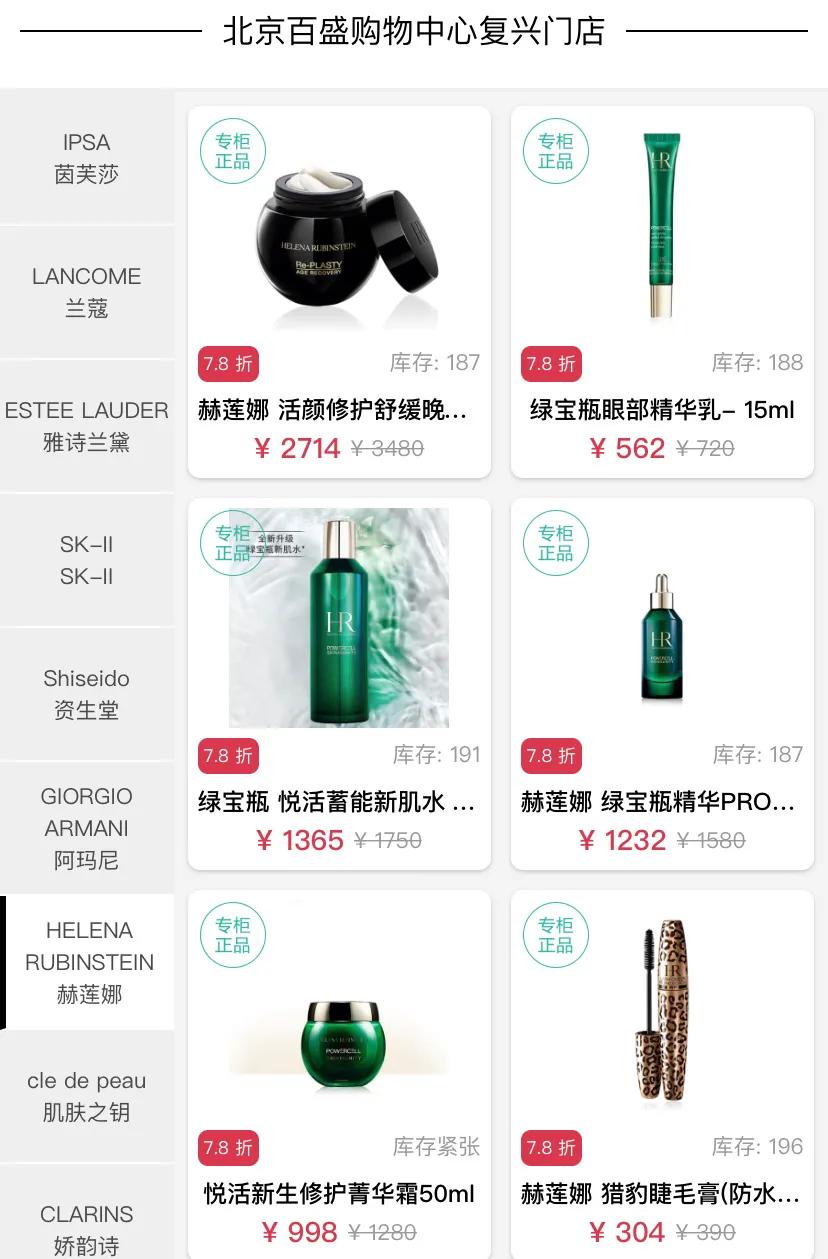Click the 7.8折 discount tag under the black jar cream
Screen dimensions: 828x1259
click(x=228, y=364)
